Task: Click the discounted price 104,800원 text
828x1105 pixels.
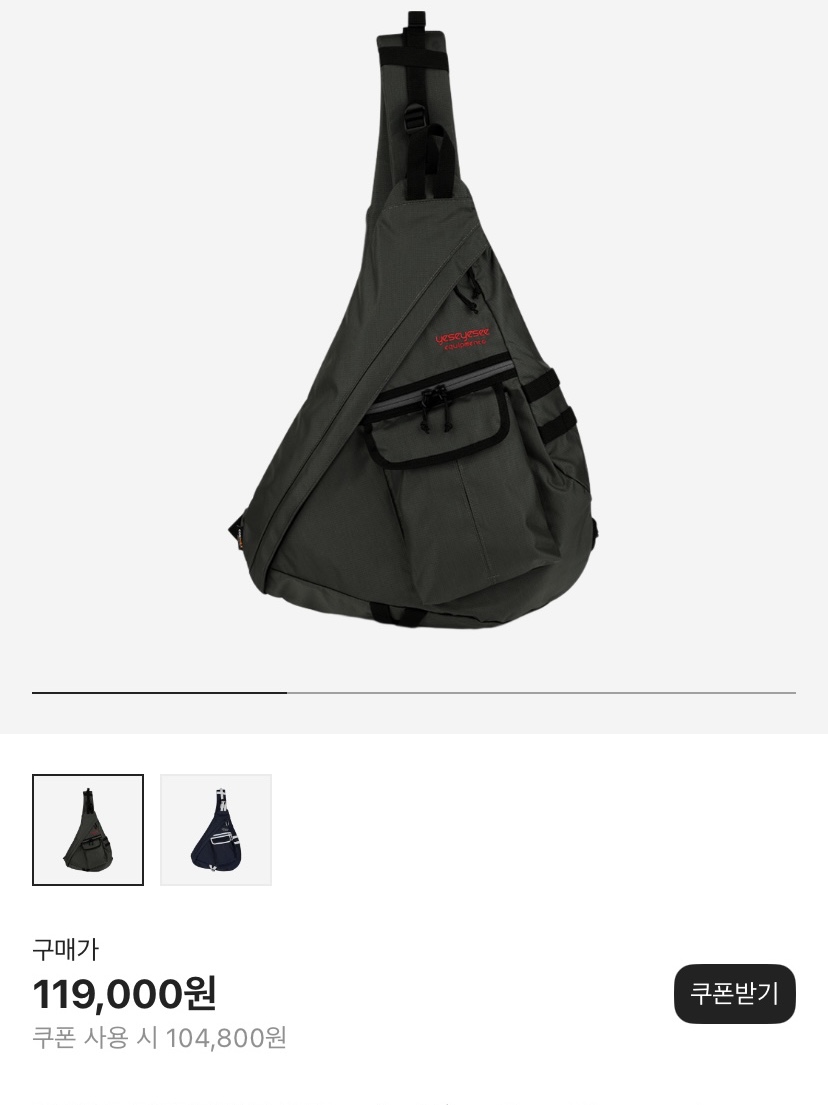Action: click(x=159, y=1039)
